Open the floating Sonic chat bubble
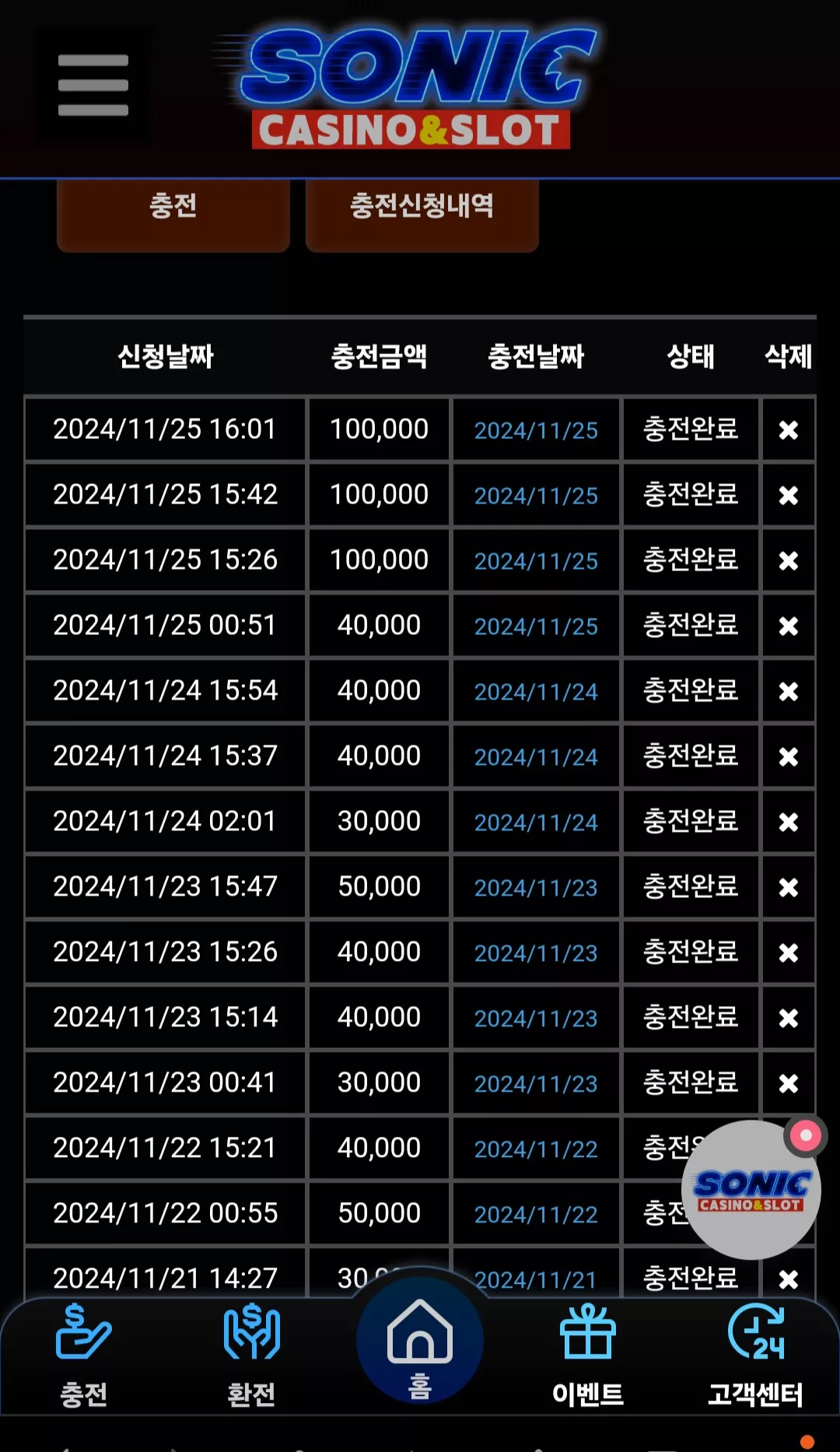The width and height of the screenshot is (840, 1452). click(751, 1190)
